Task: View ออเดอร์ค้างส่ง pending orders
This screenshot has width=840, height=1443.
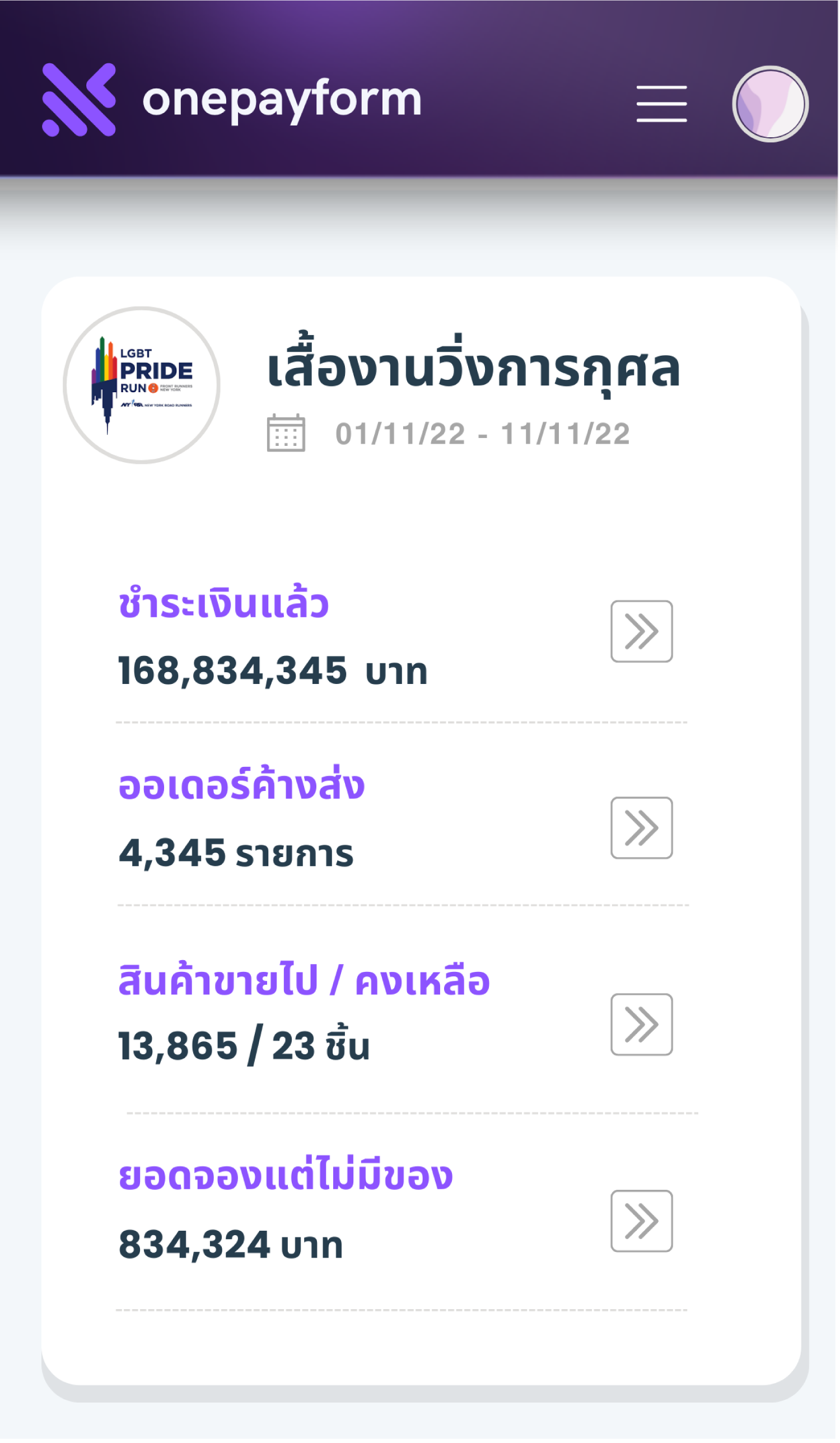Action: [641, 827]
